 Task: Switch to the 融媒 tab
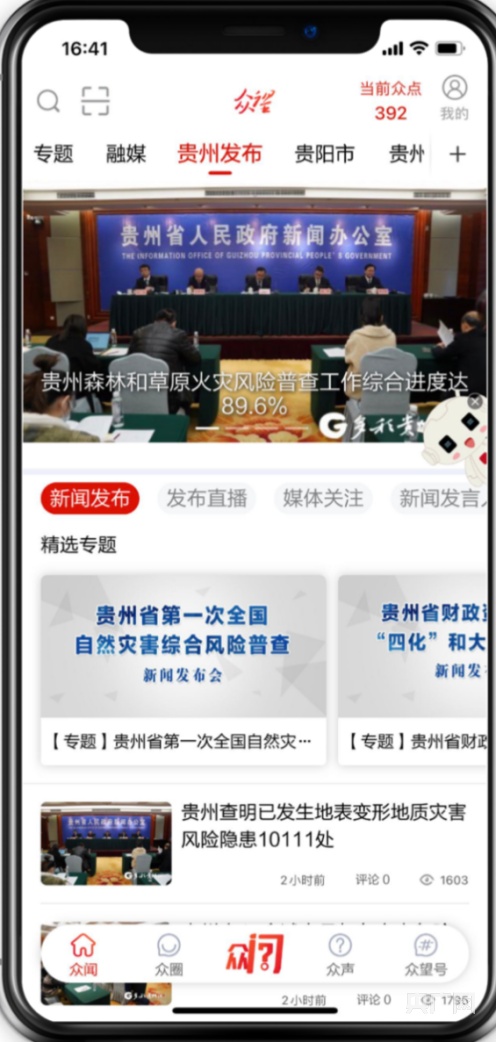pos(126,154)
